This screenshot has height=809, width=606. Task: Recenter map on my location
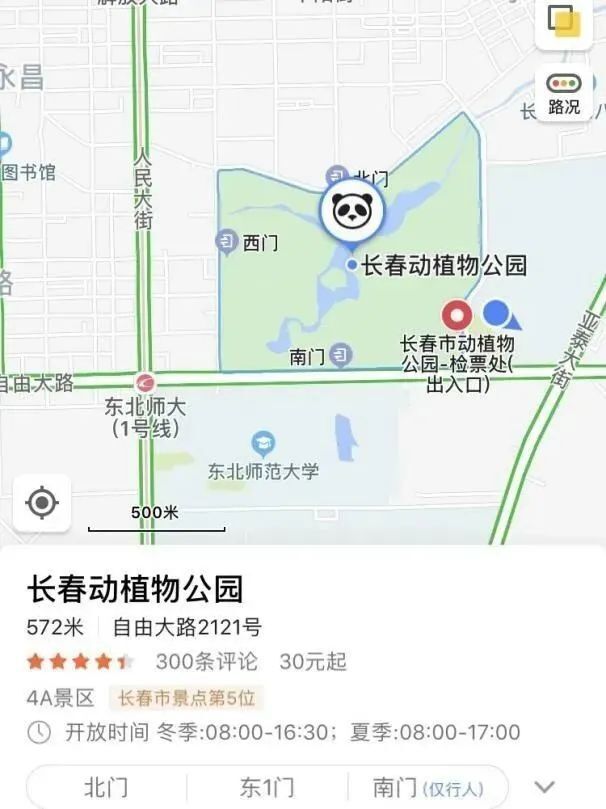coord(42,502)
